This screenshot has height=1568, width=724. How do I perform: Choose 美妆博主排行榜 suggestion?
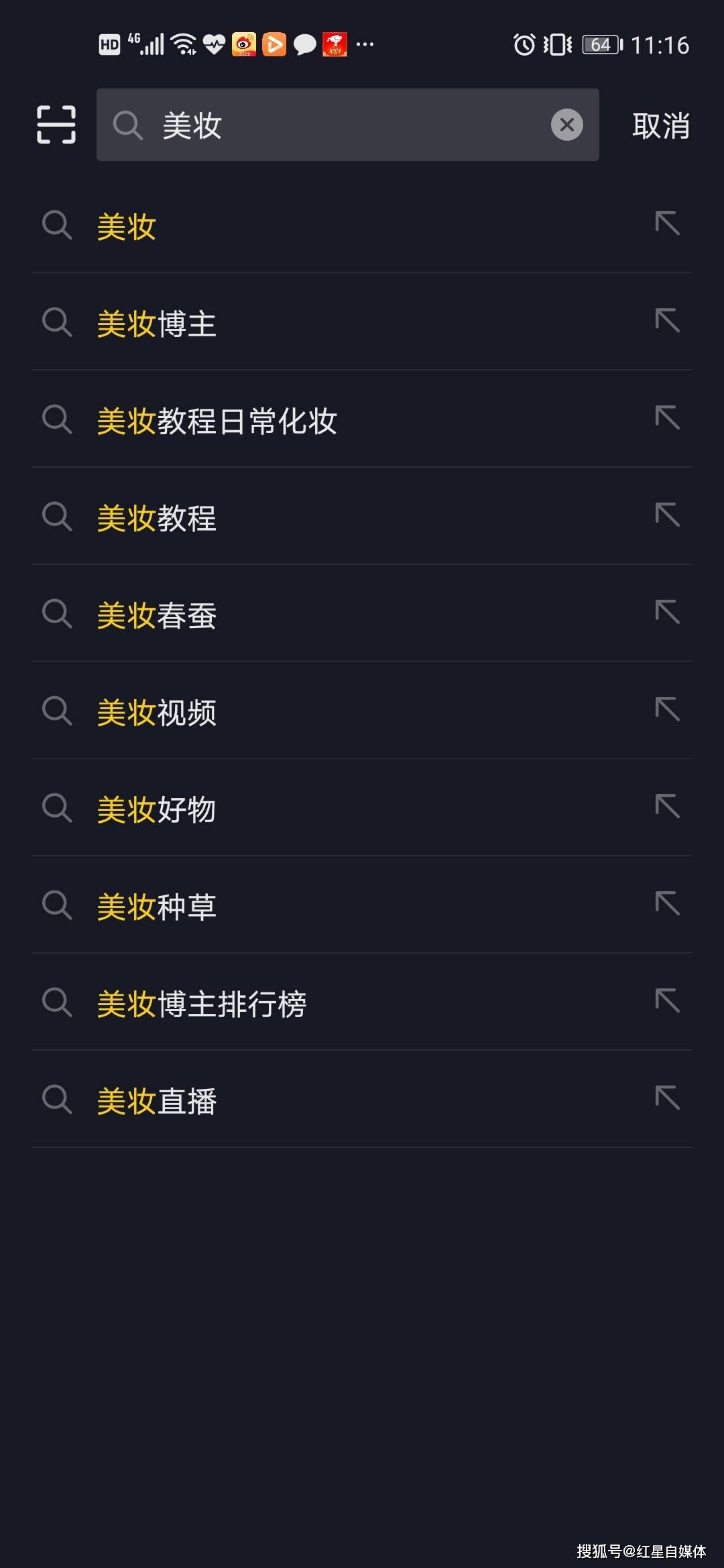pyautogui.click(x=201, y=1004)
